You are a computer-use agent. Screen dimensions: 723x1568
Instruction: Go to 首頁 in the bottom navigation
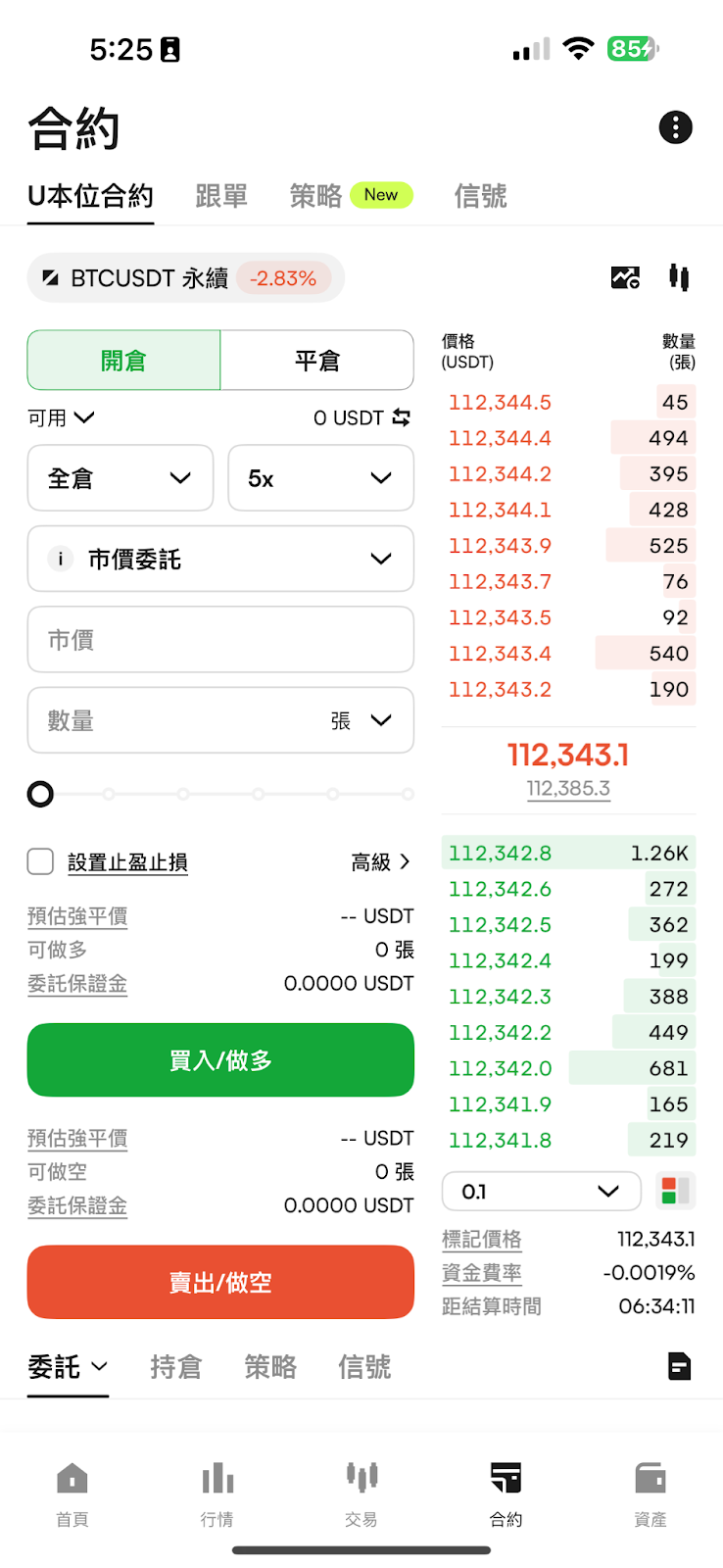pyautogui.click(x=72, y=1494)
